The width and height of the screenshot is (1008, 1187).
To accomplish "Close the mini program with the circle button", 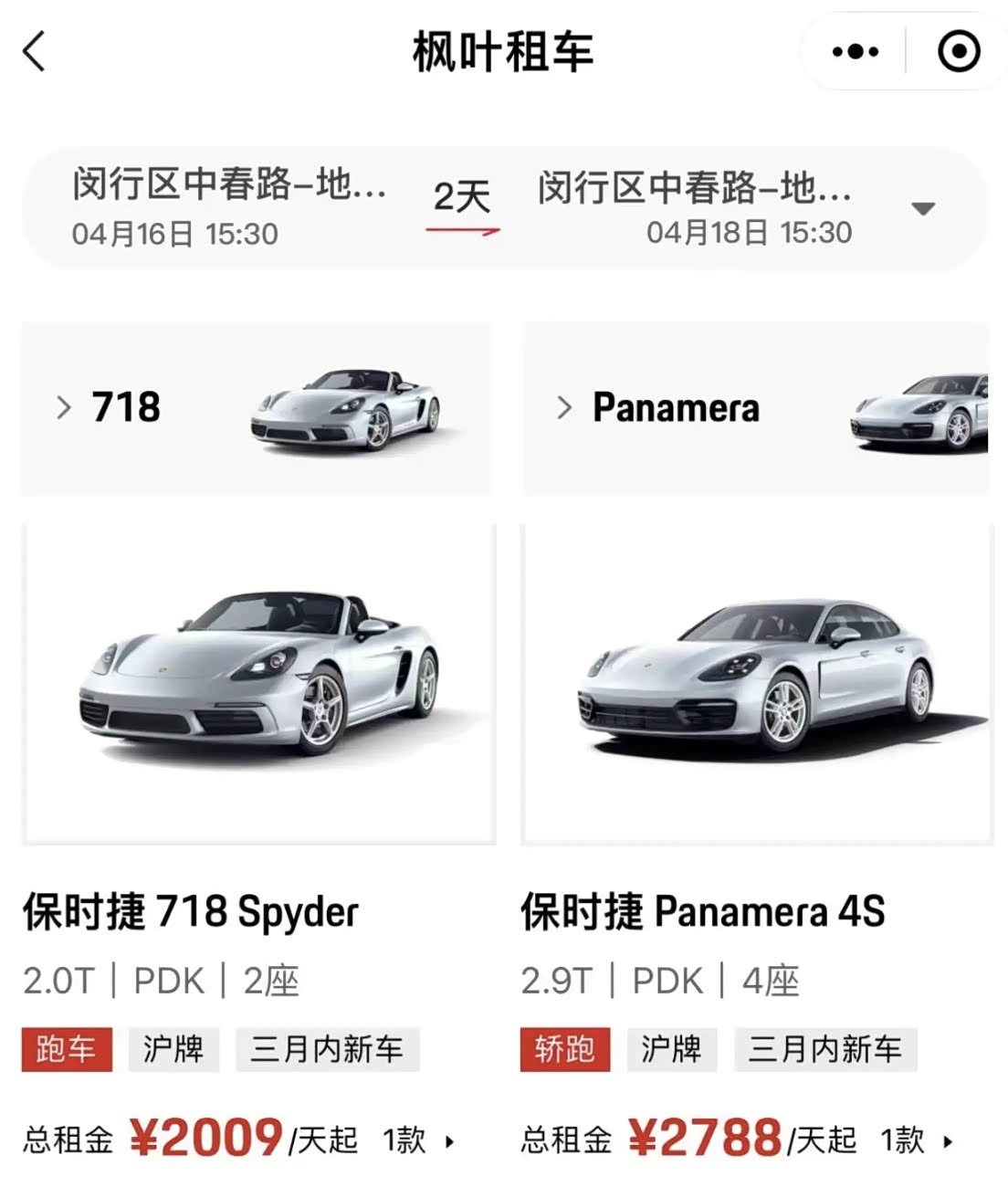I will tap(959, 52).
